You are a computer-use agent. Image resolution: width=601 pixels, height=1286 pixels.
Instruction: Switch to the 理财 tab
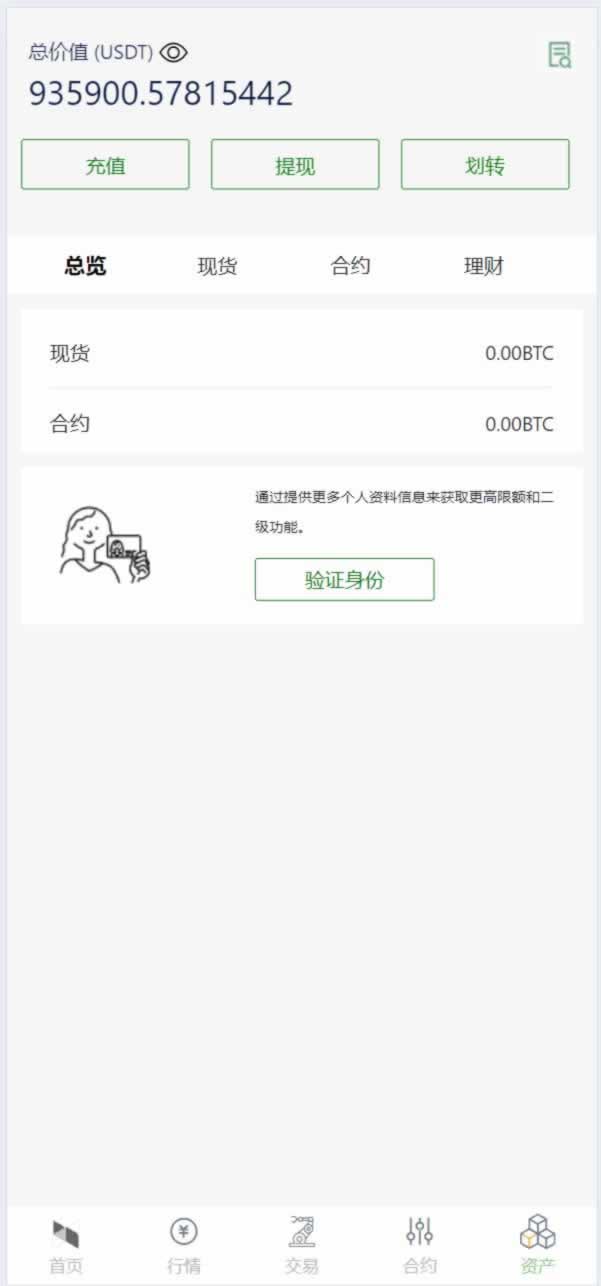point(483,266)
